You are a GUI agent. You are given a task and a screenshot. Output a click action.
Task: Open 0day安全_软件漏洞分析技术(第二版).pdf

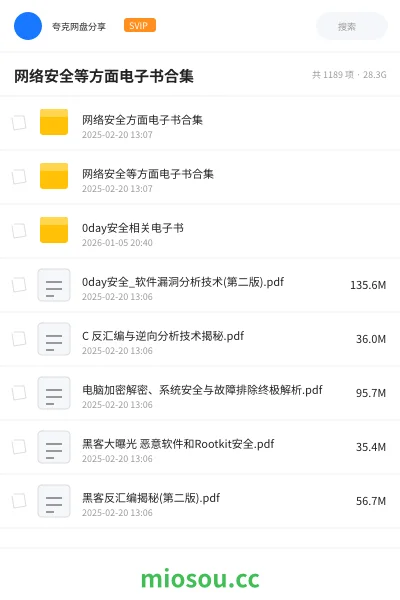tap(200, 285)
